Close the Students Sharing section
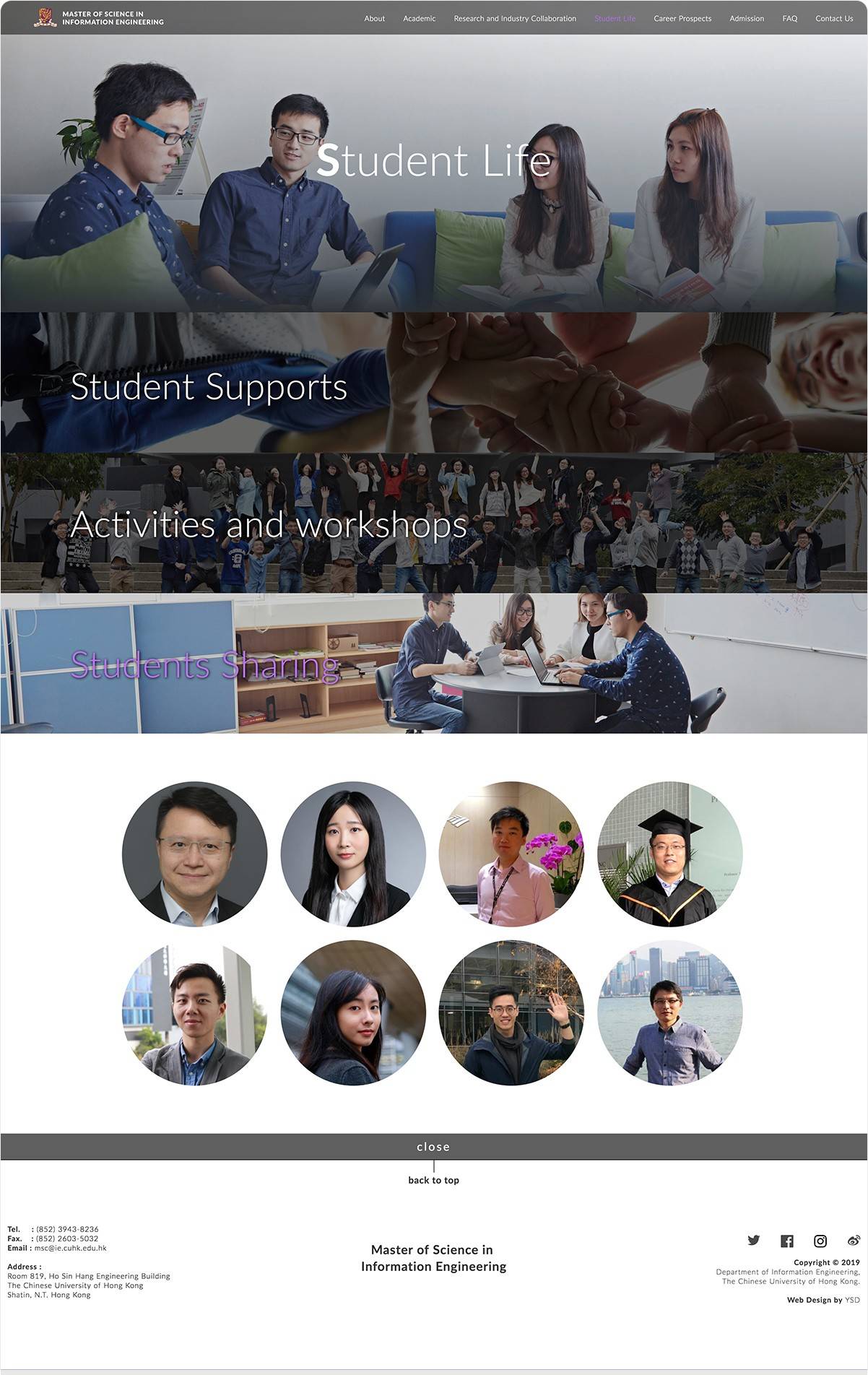Image resolution: width=868 pixels, height=1375 pixels. (x=433, y=1147)
